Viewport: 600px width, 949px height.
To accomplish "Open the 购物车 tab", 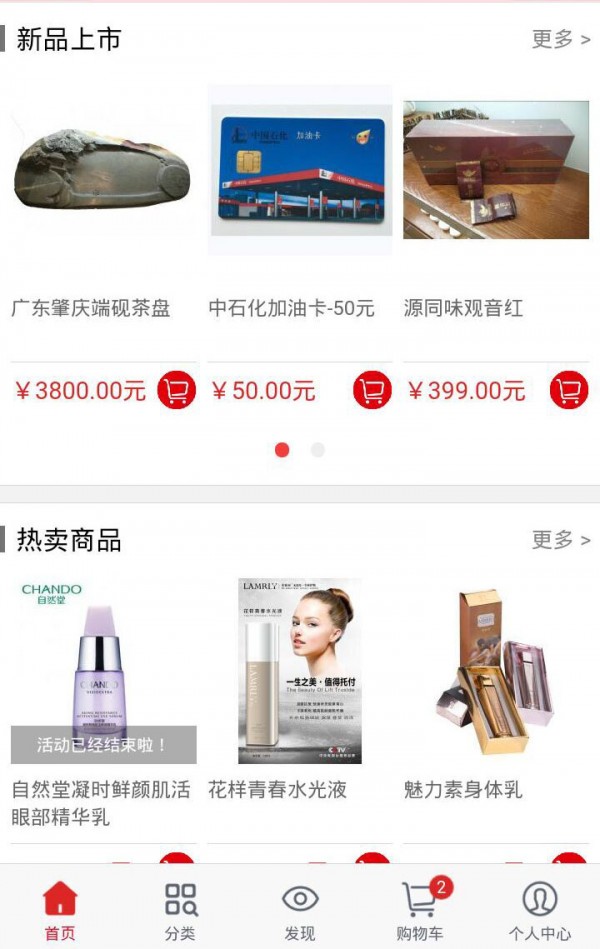I will coord(420,910).
